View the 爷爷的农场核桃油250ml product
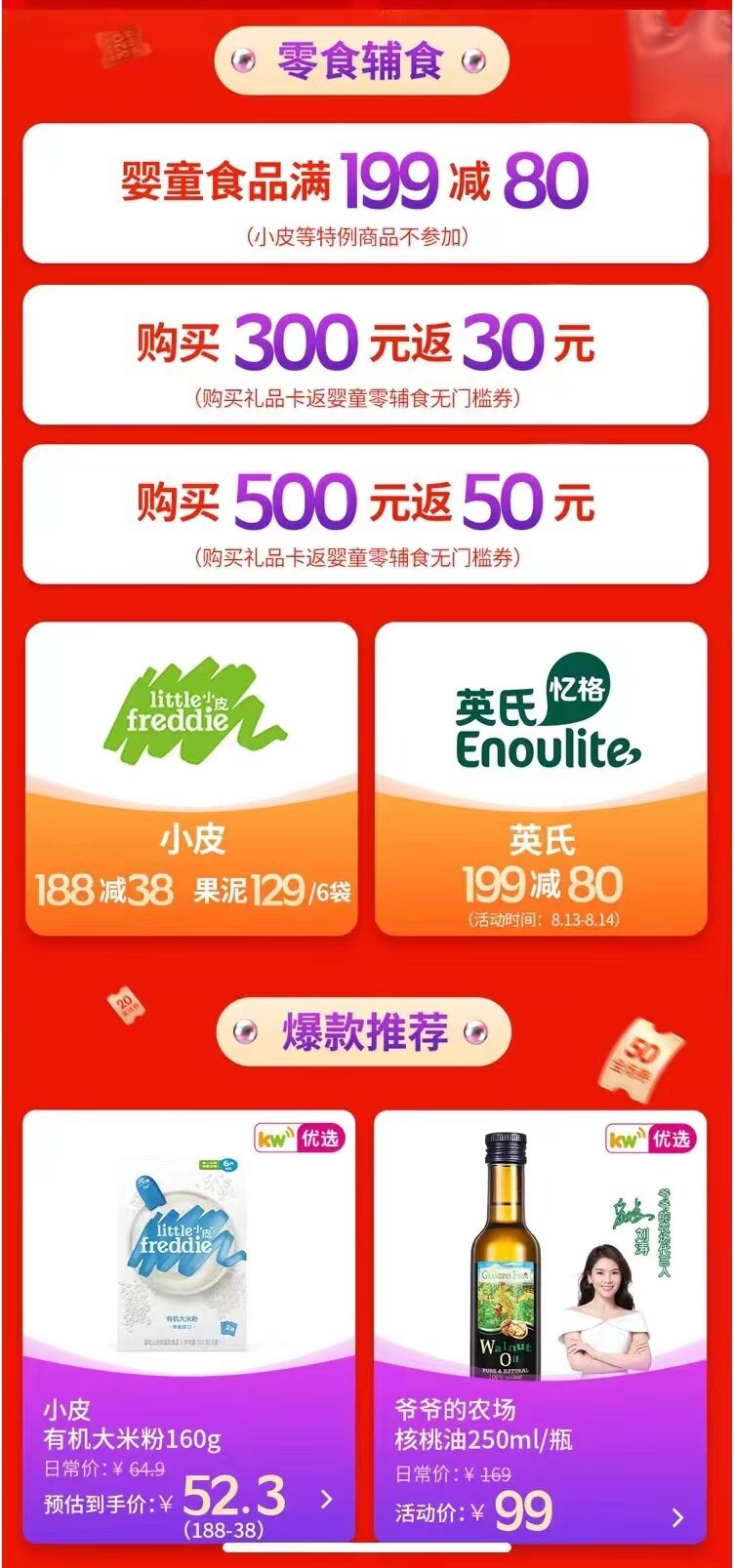Screen dimensions: 734x1568 point(540,1327)
